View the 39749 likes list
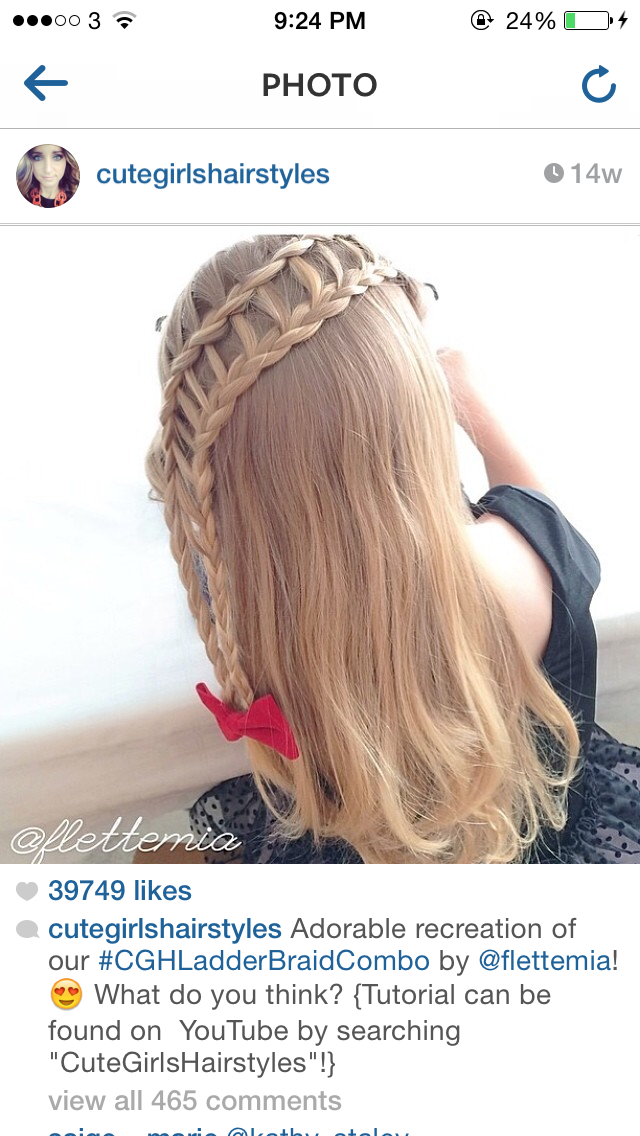The image size is (640, 1136). [120, 890]
